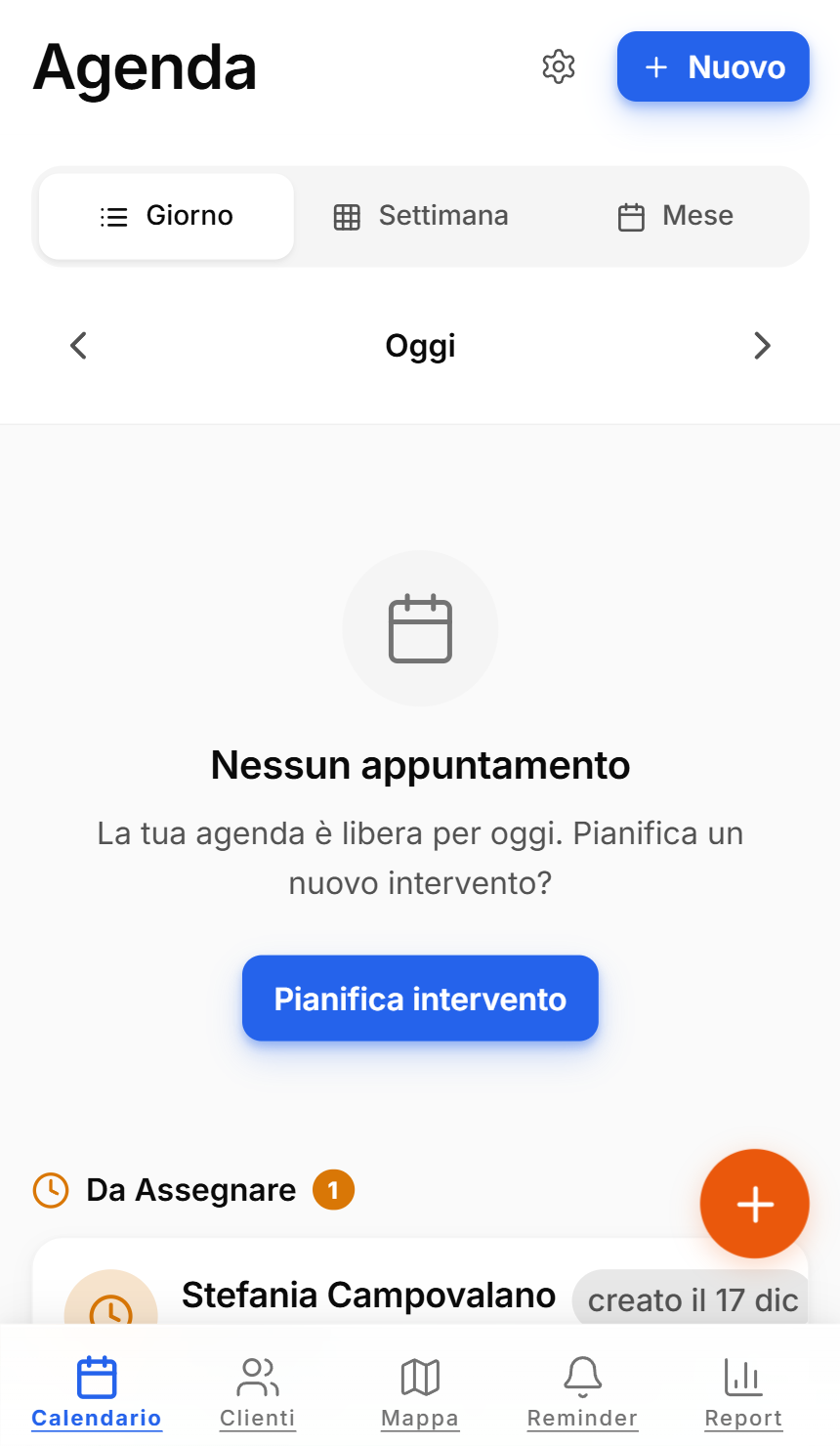Viewport: 840px width, 1446px height.
Task: Open the Clienti section icon
Action: [x=257, y=1377]
